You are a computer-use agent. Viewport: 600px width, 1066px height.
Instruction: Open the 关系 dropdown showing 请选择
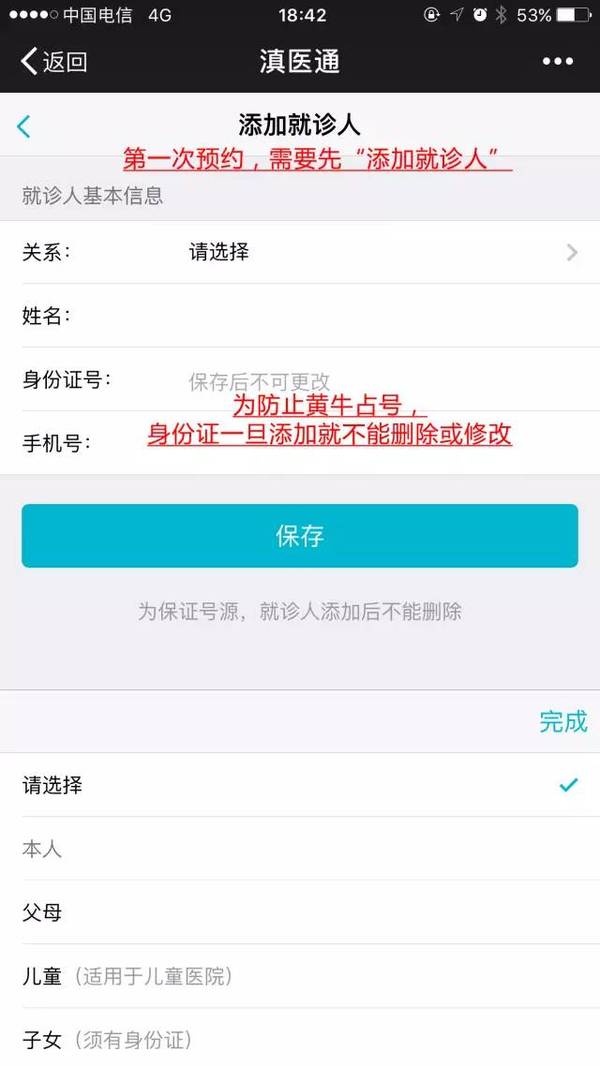click(380, 252)
